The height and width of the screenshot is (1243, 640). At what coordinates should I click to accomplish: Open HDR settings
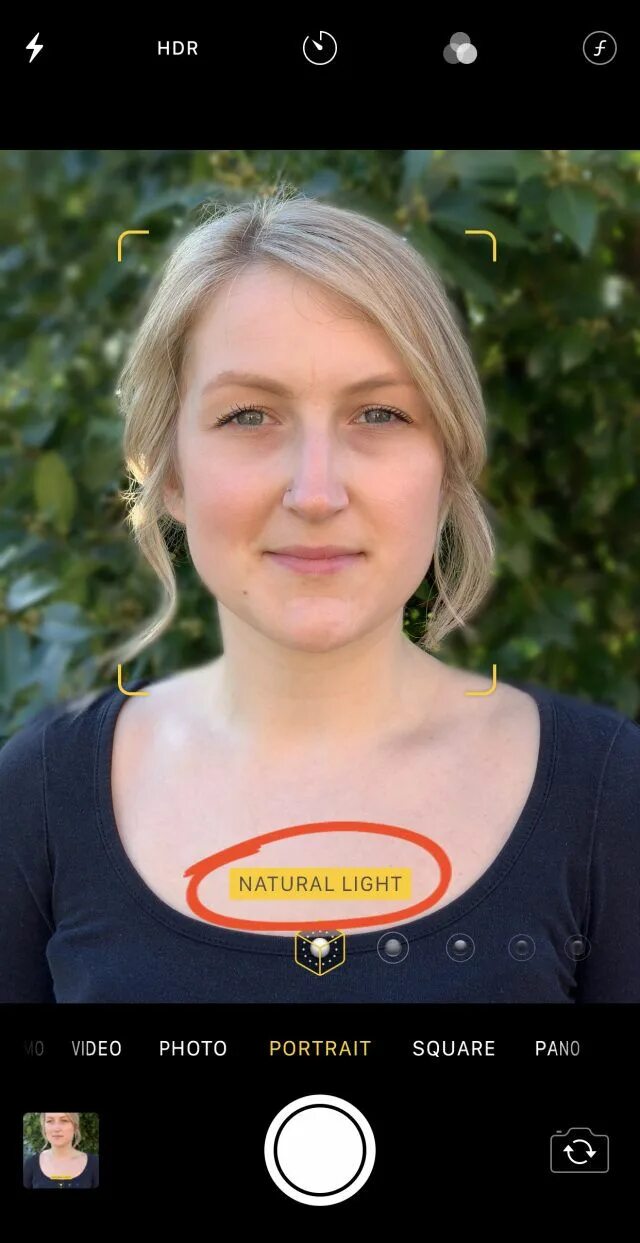178,48
